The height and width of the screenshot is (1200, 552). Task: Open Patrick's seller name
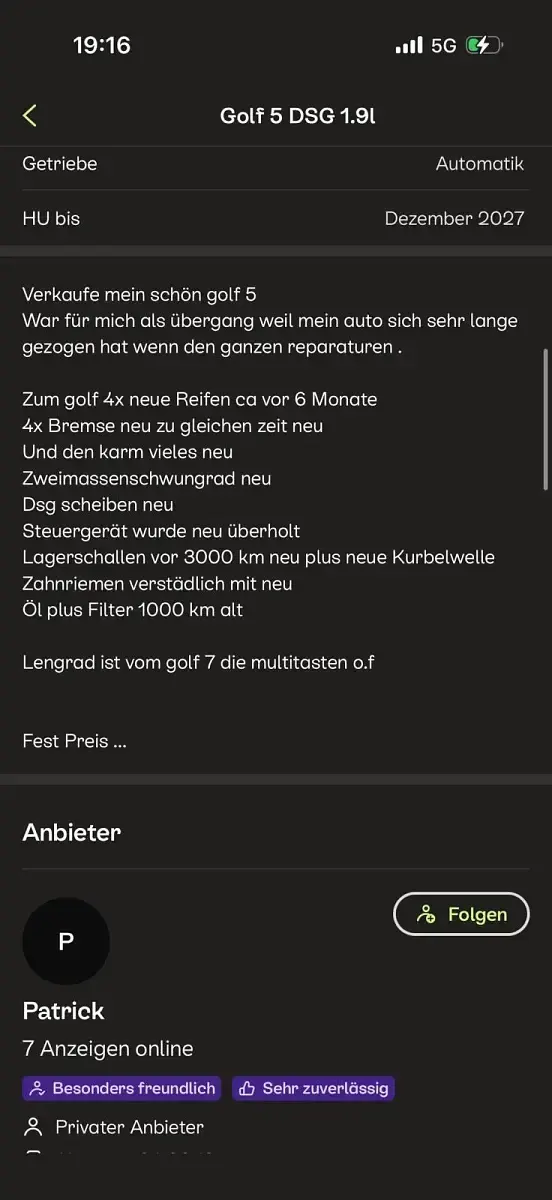(63, 1010)
